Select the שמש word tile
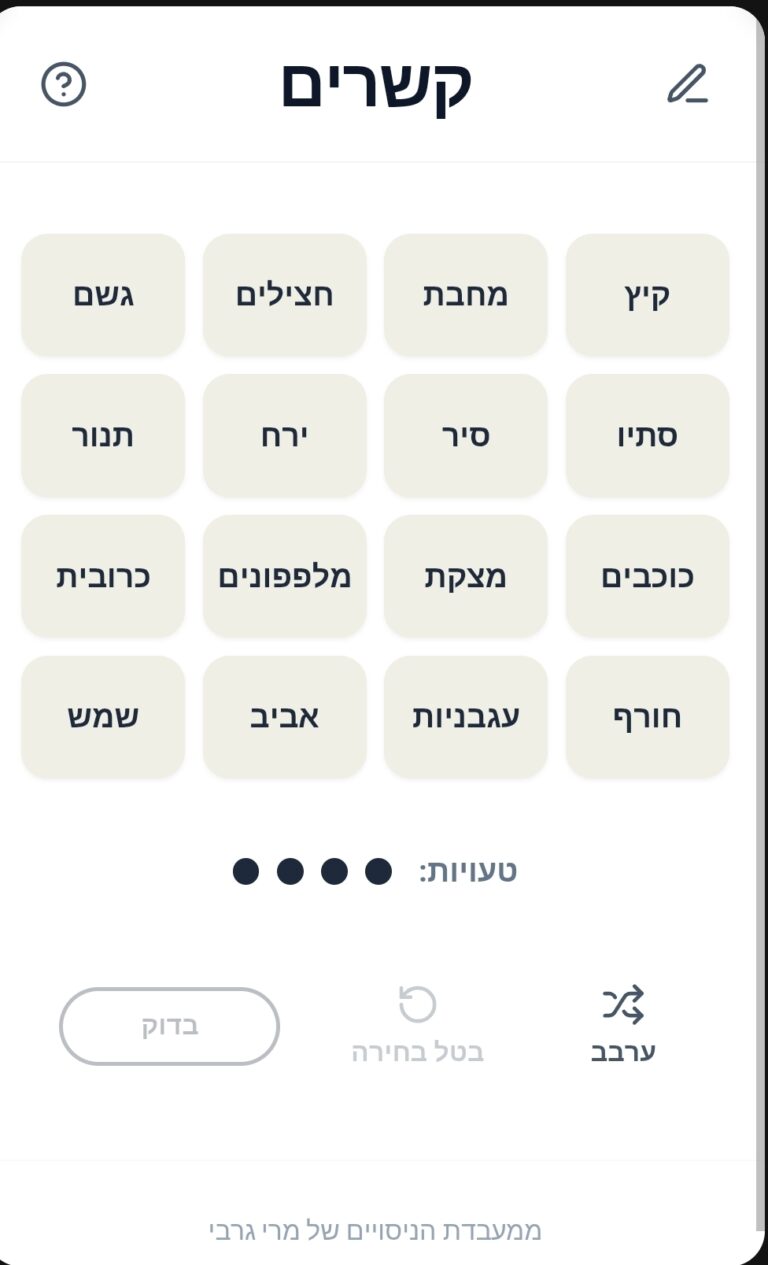 pyautogui.click(x=103, y=717)
